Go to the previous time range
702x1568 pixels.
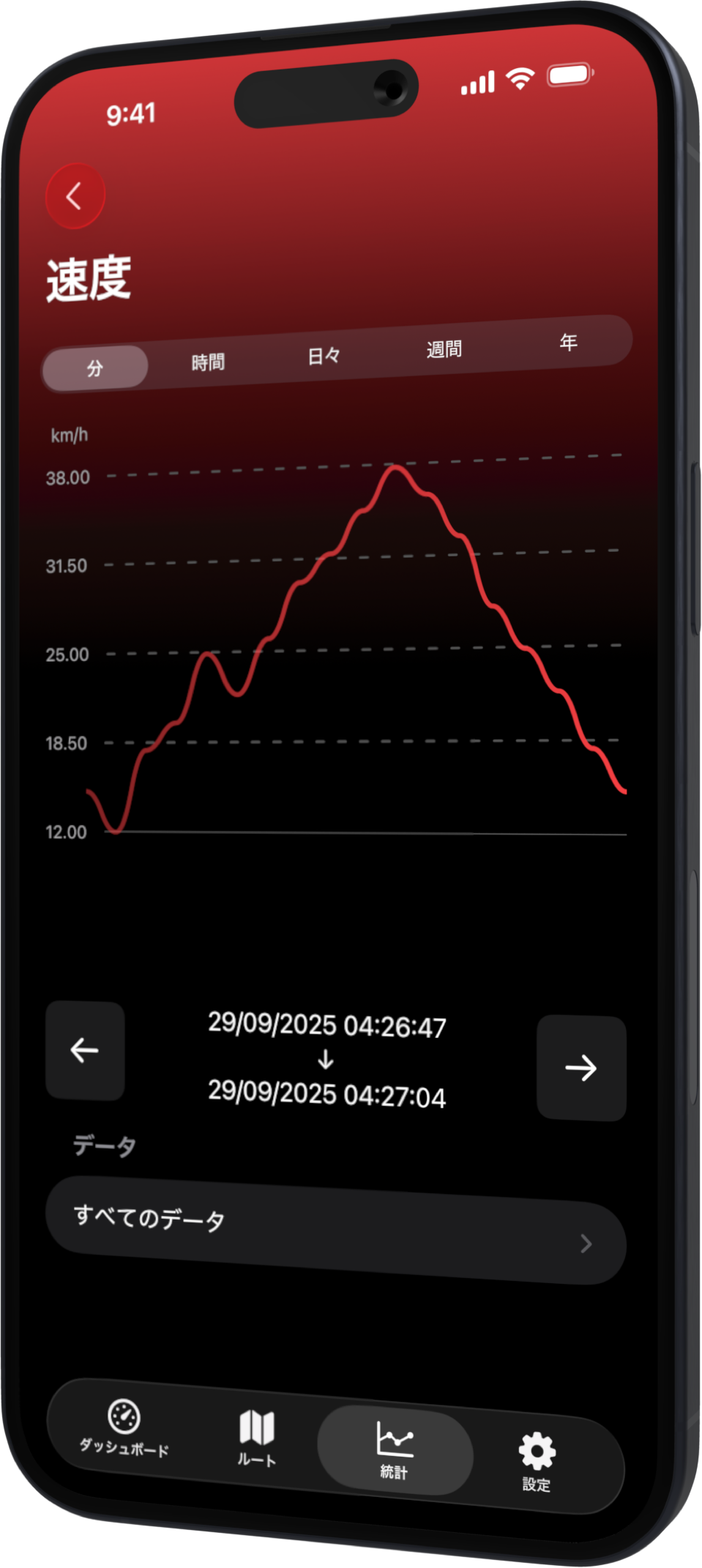85,1050
